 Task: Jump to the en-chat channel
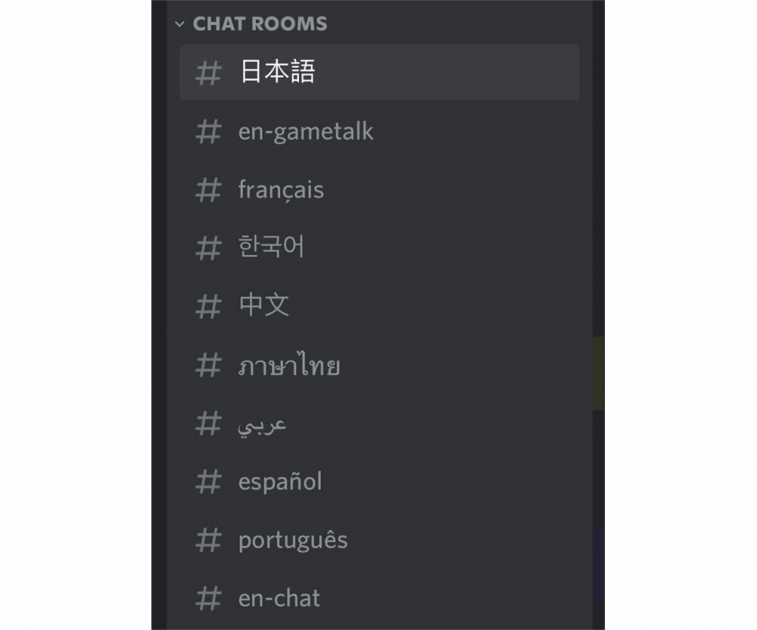(279, 598)
